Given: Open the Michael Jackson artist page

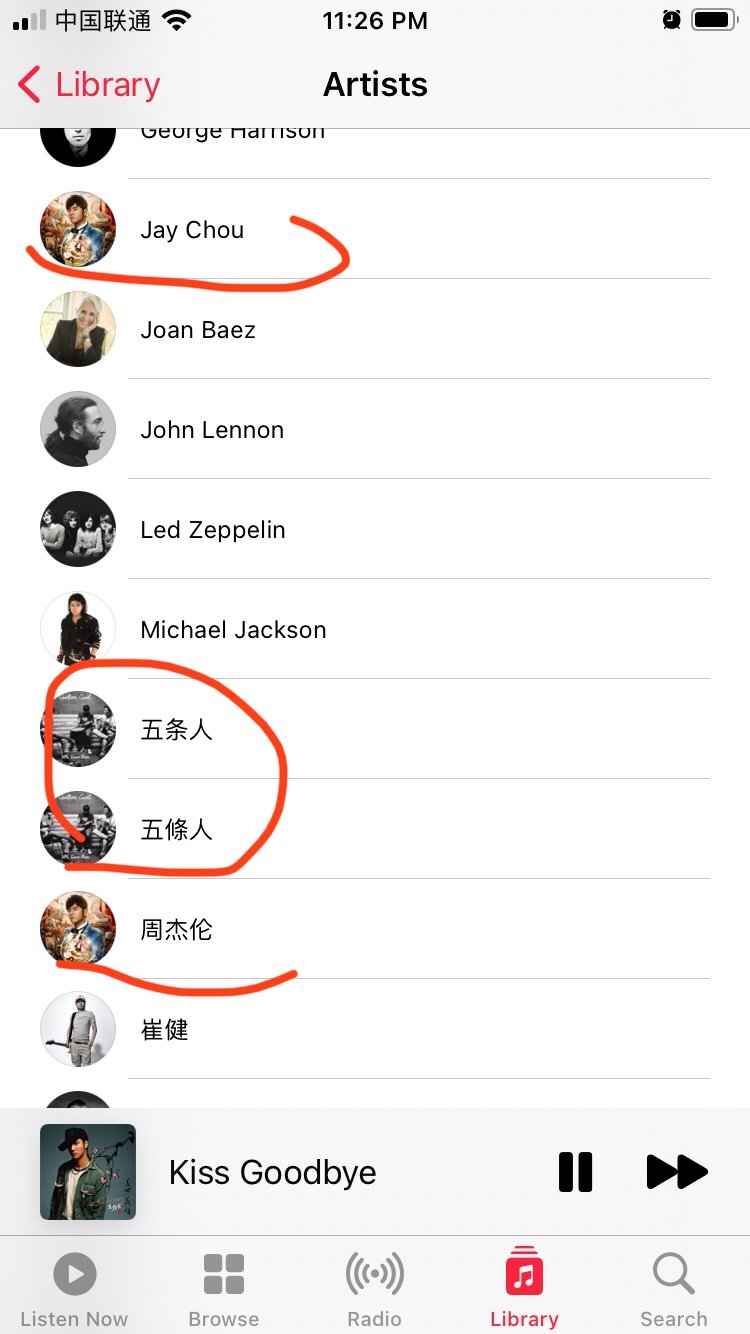Looking at the screenshot, I should click(x=233, y=630).
